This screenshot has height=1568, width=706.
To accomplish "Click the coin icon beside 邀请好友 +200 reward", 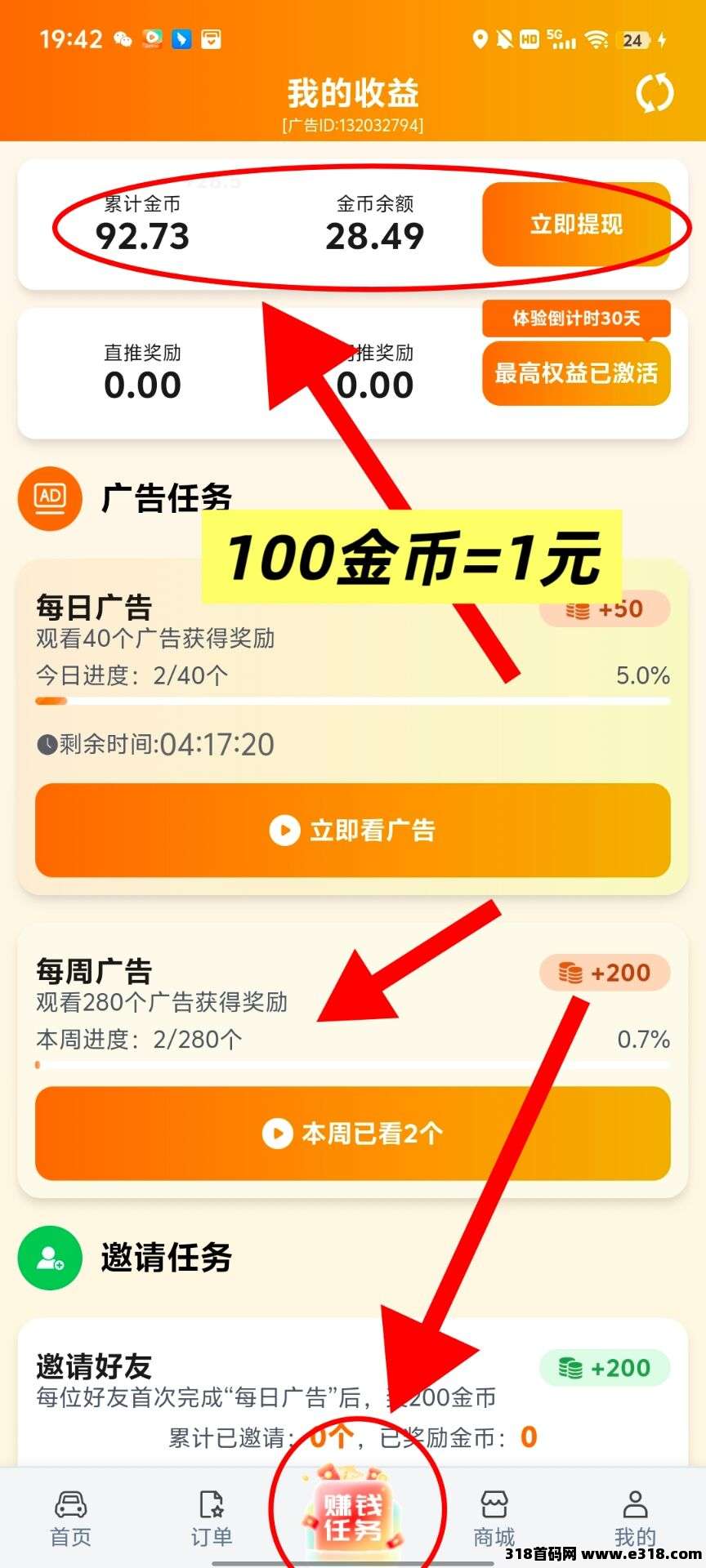I will [x=570, y=1367].
